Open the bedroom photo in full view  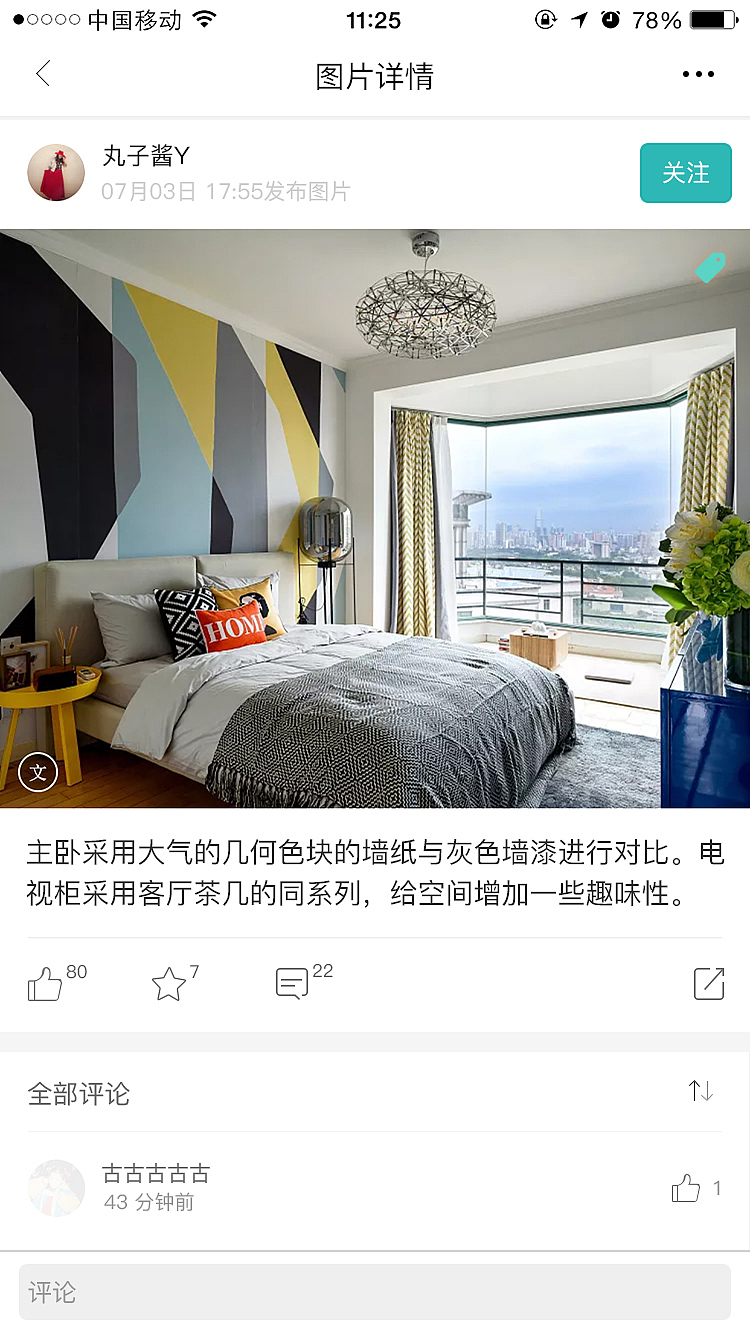375,519
